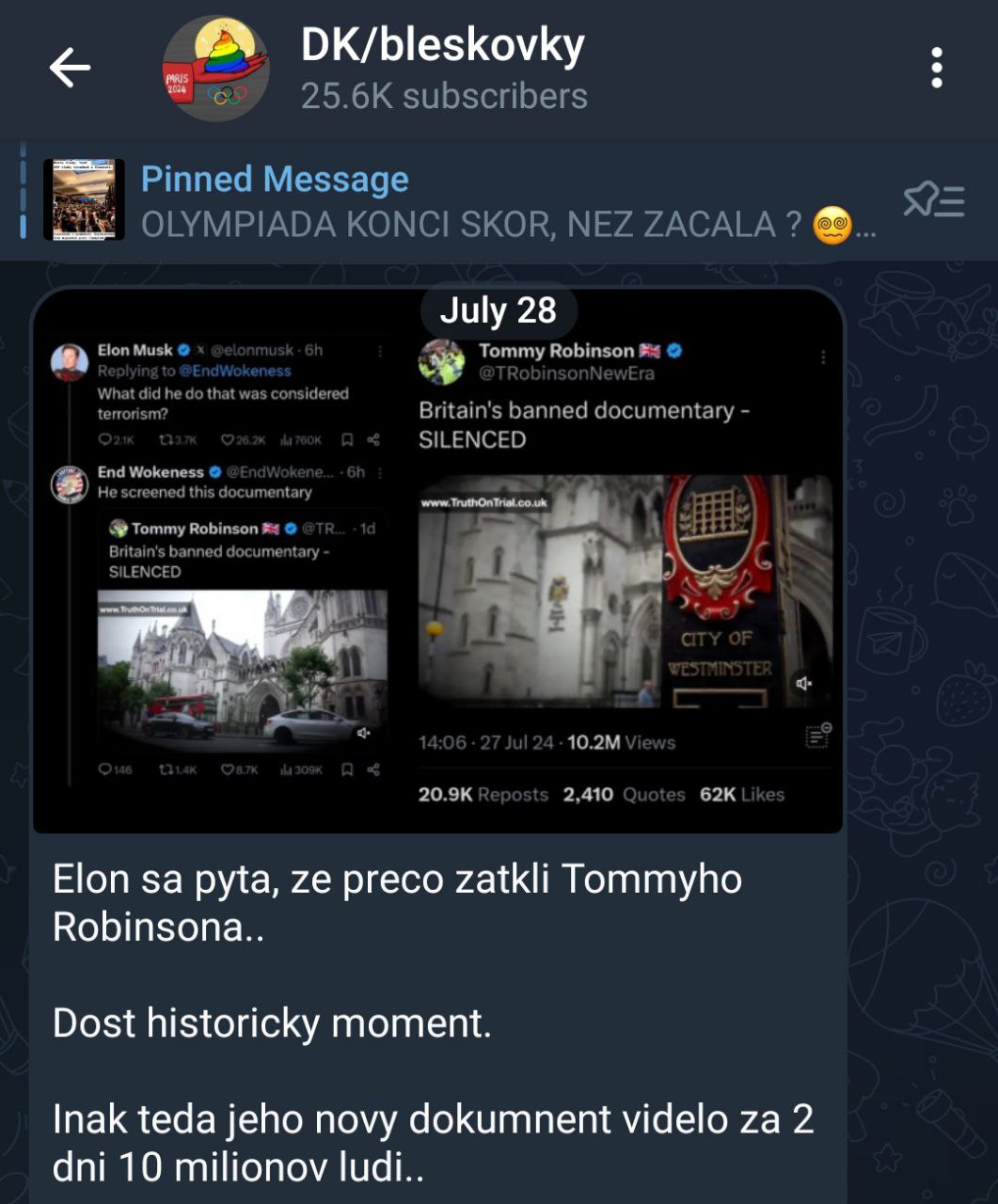Go back using the arrow
The height and width of the screenshot is (1204, 998).
pos(70,69)
